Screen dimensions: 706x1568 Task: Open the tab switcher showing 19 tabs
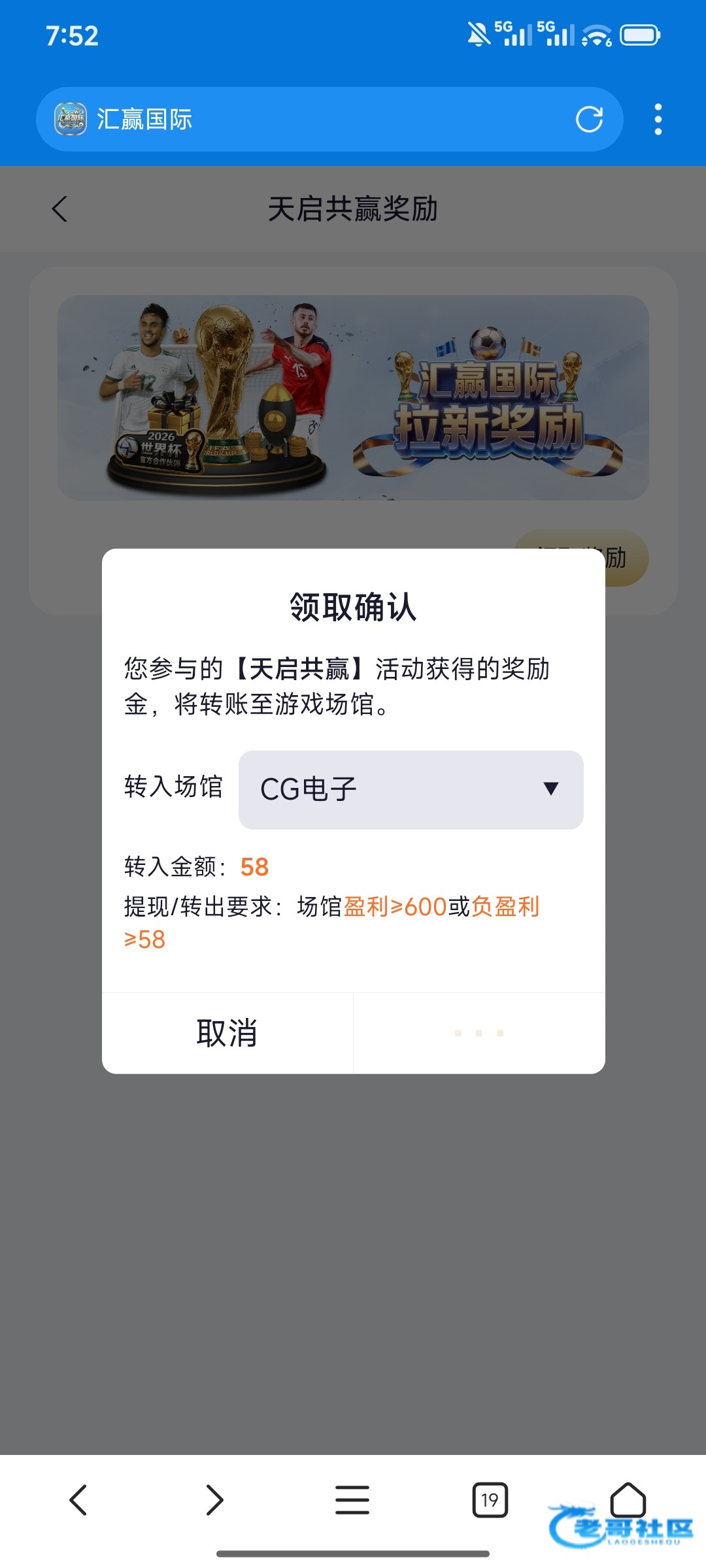point(490,1499)
